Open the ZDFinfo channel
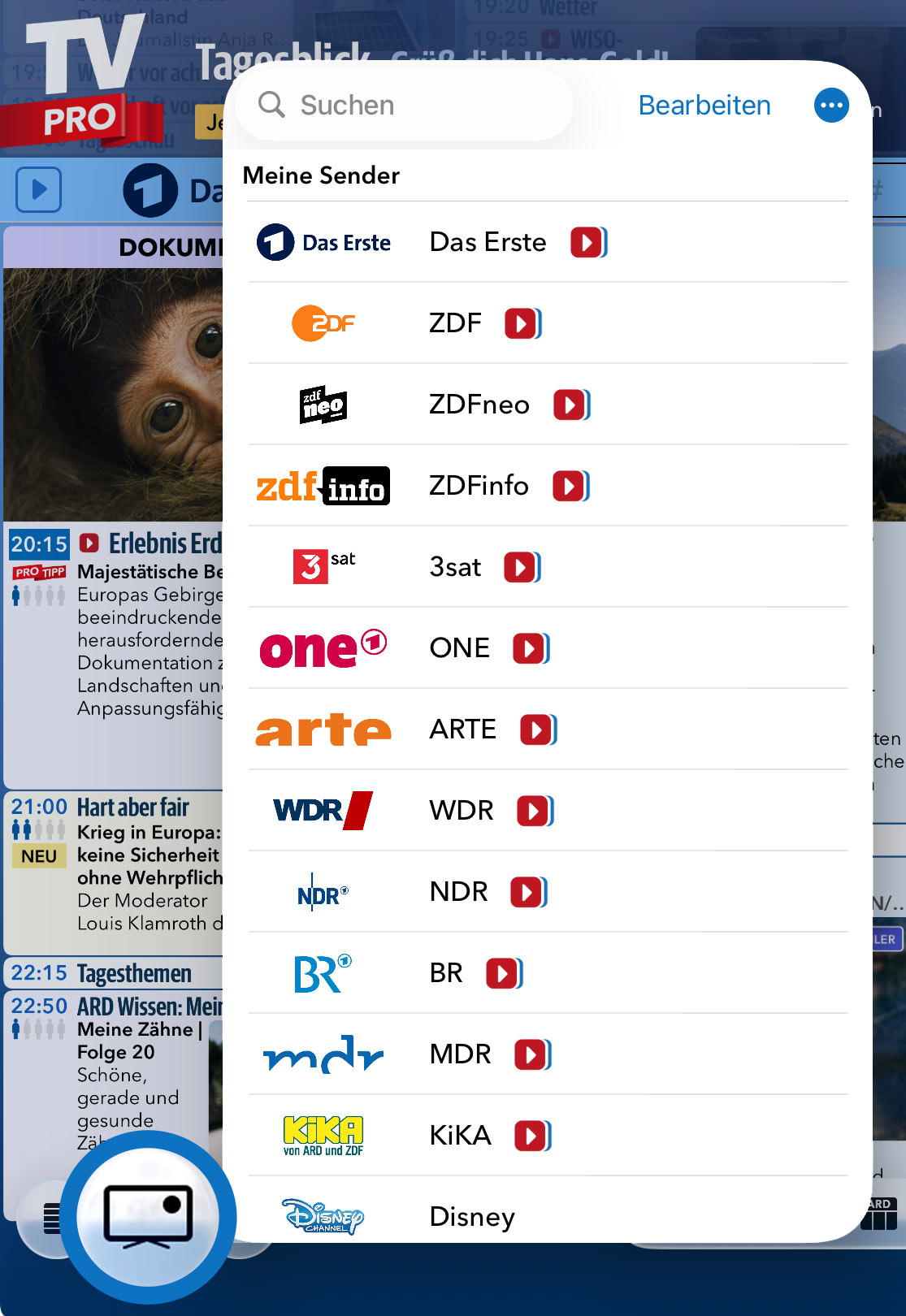 tap(479, 486)
